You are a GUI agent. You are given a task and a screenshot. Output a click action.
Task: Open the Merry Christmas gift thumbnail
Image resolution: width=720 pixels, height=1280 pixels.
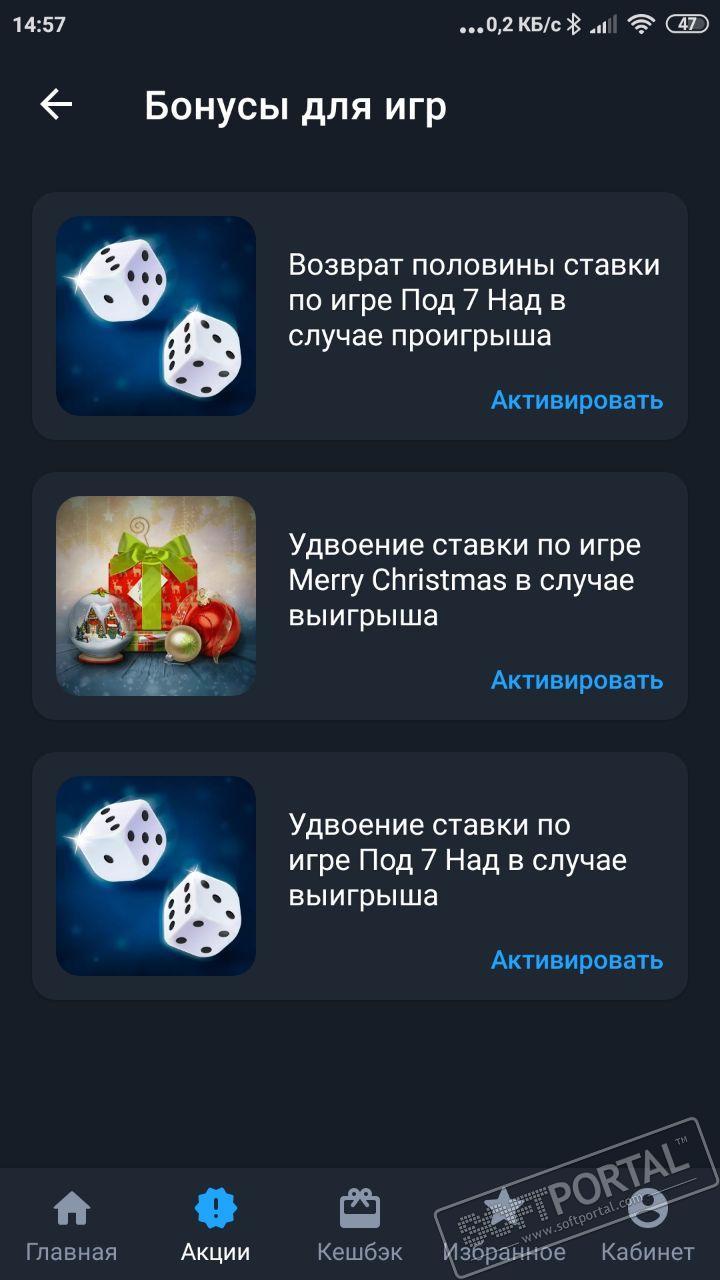point(156,596)
